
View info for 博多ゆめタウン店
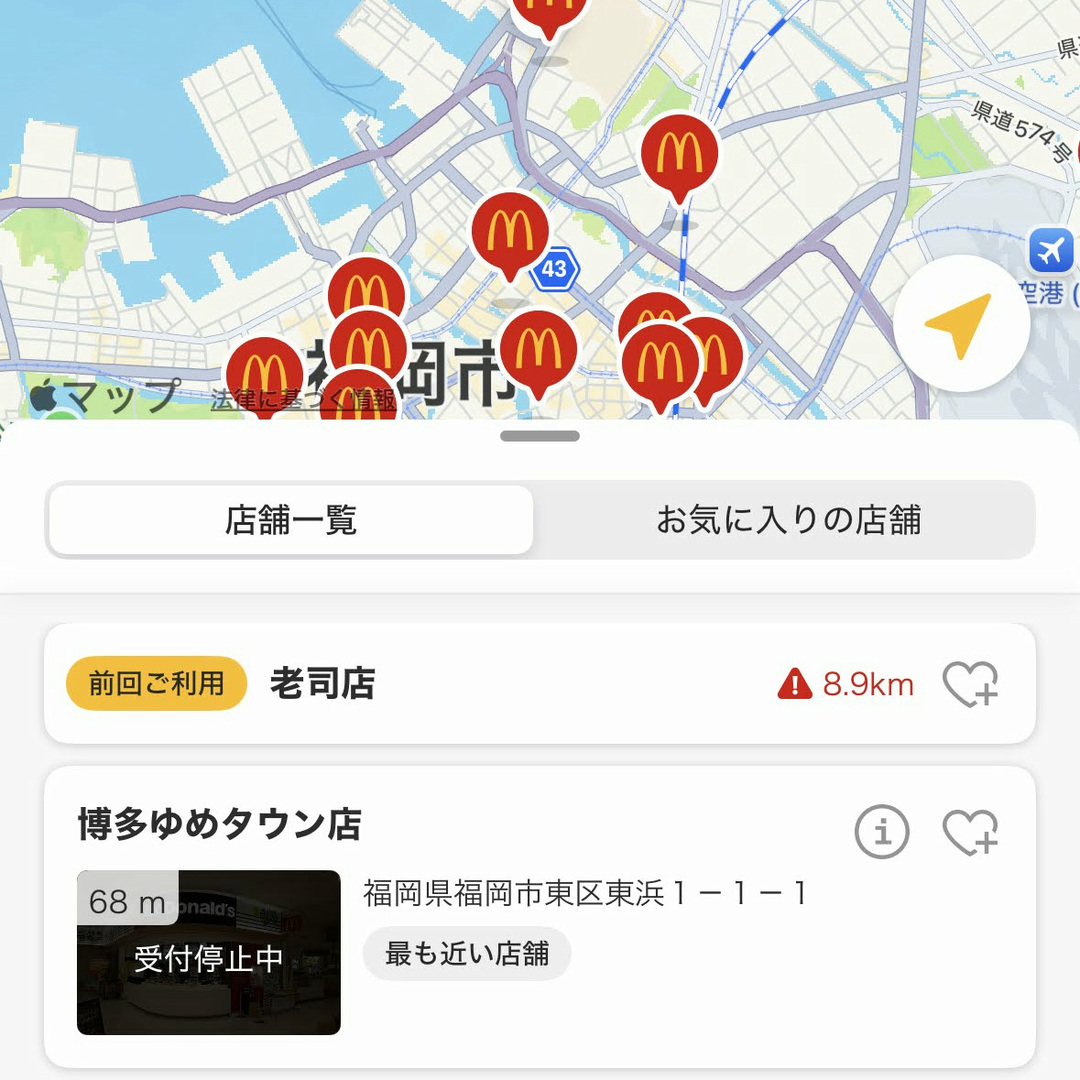[881, 831]
